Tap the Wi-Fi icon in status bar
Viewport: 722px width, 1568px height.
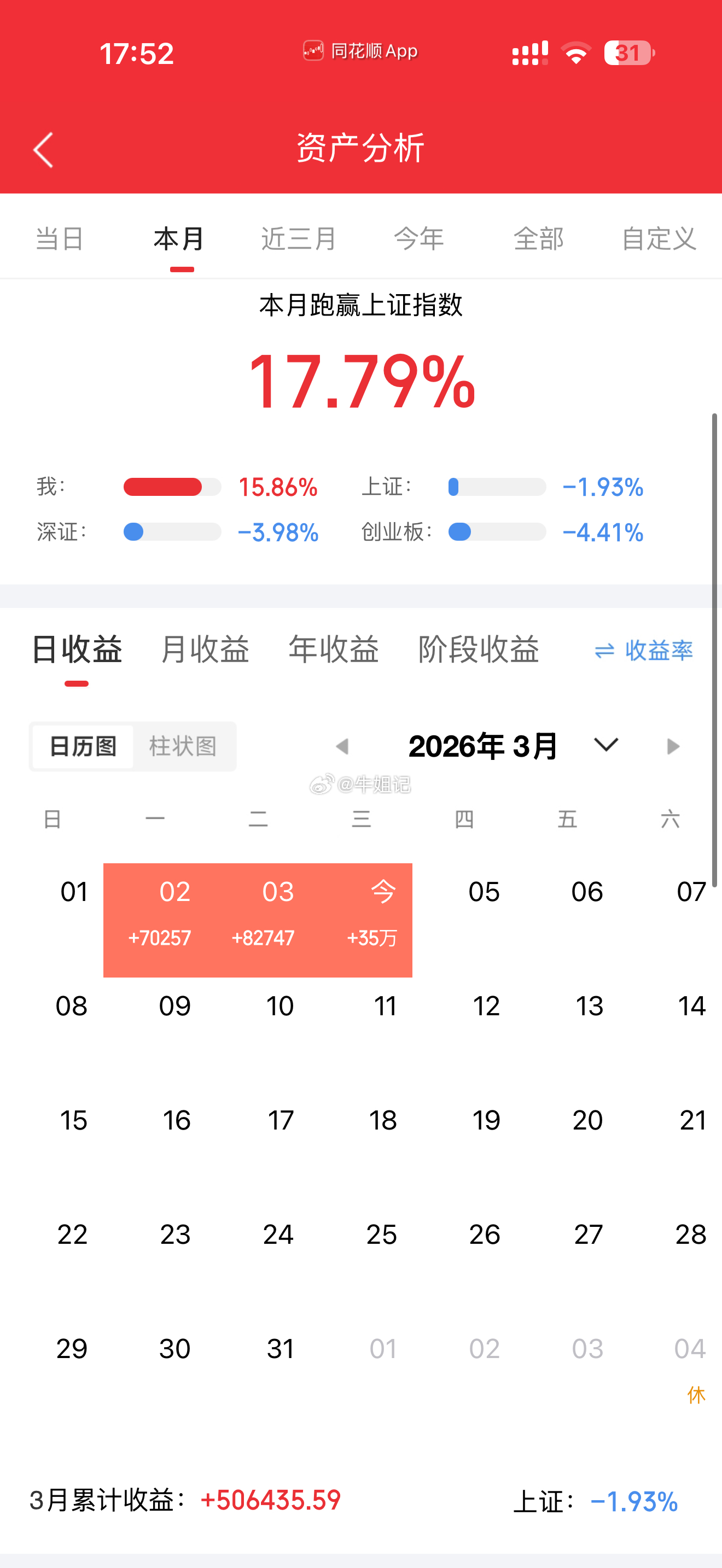pyautogui.click(x=575, y=54)
